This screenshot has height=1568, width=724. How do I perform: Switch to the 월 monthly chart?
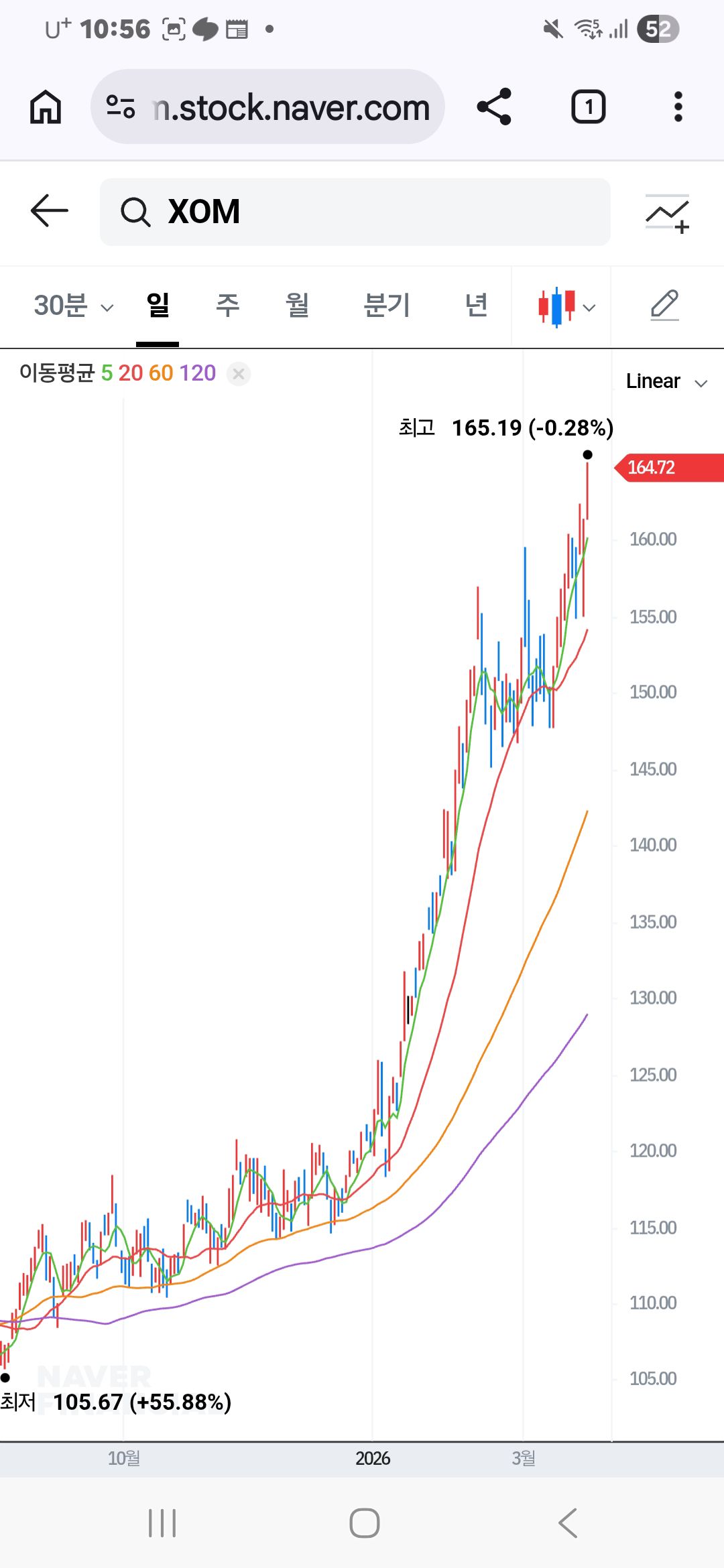tap(297, 306)
